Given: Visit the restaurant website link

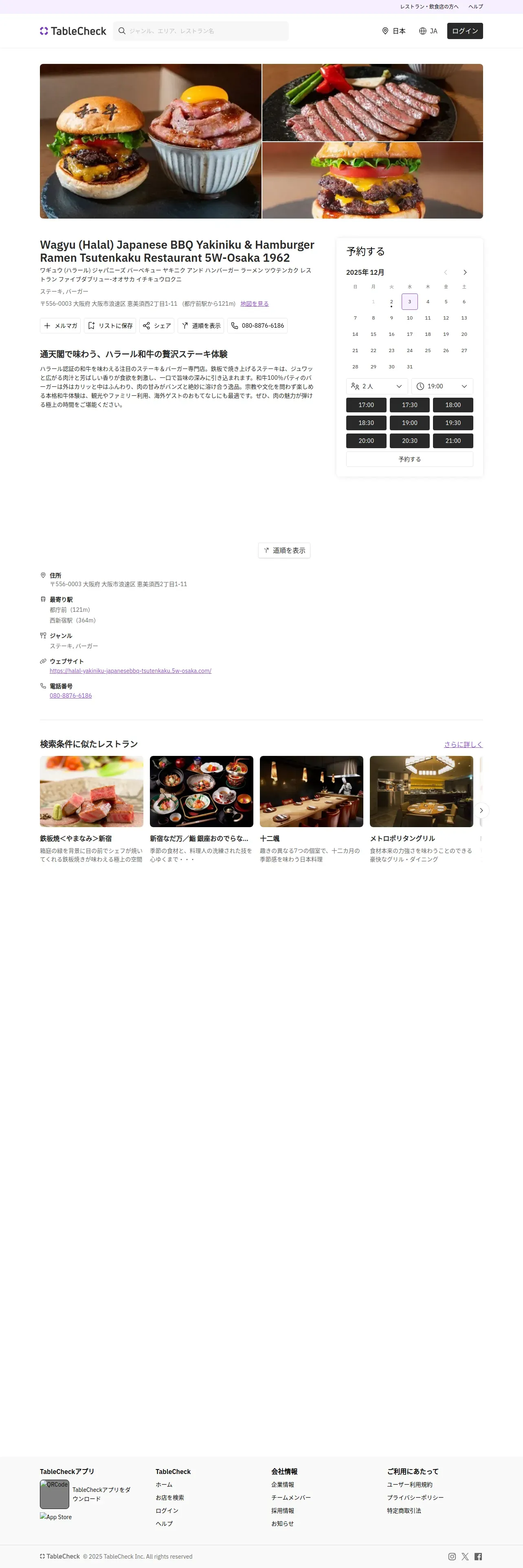Looking at the screenshot, I should [130, 671].
